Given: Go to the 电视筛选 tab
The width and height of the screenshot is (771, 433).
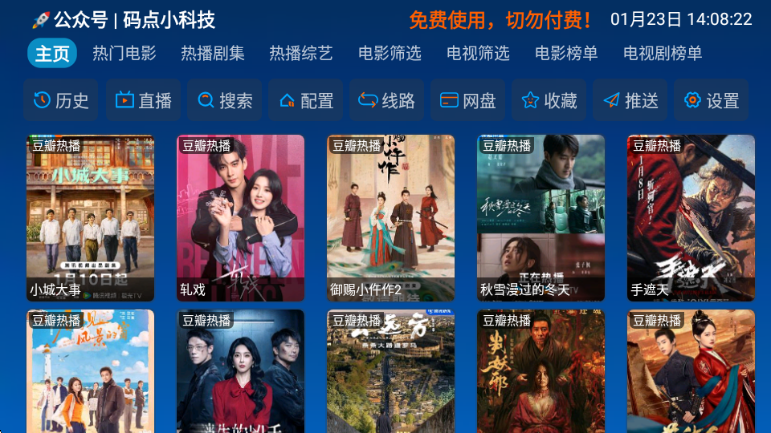Looking at the screenshot, I should [x=478, y=54].
